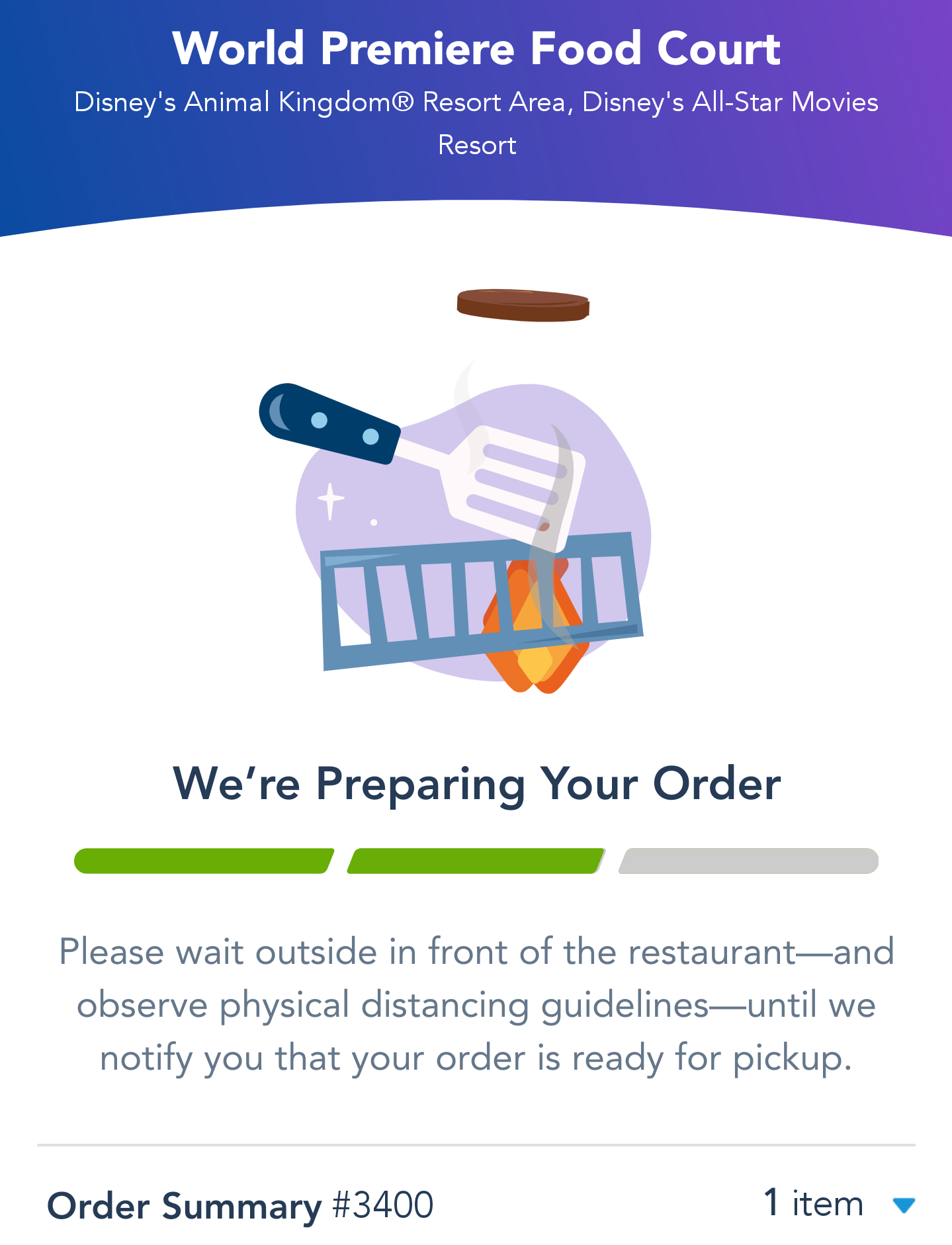Viewport: 952px width, 1245px height.
Task: Expand the Order Summary 1 item dropdown
Action: coord(903,1205)
